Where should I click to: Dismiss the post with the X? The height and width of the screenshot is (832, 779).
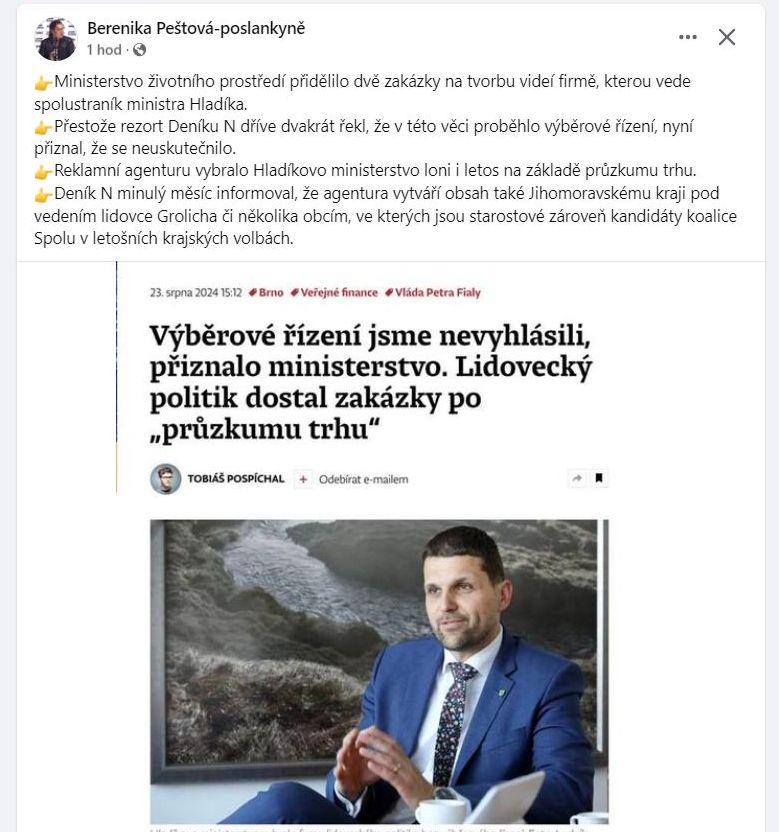coord(727,37)
